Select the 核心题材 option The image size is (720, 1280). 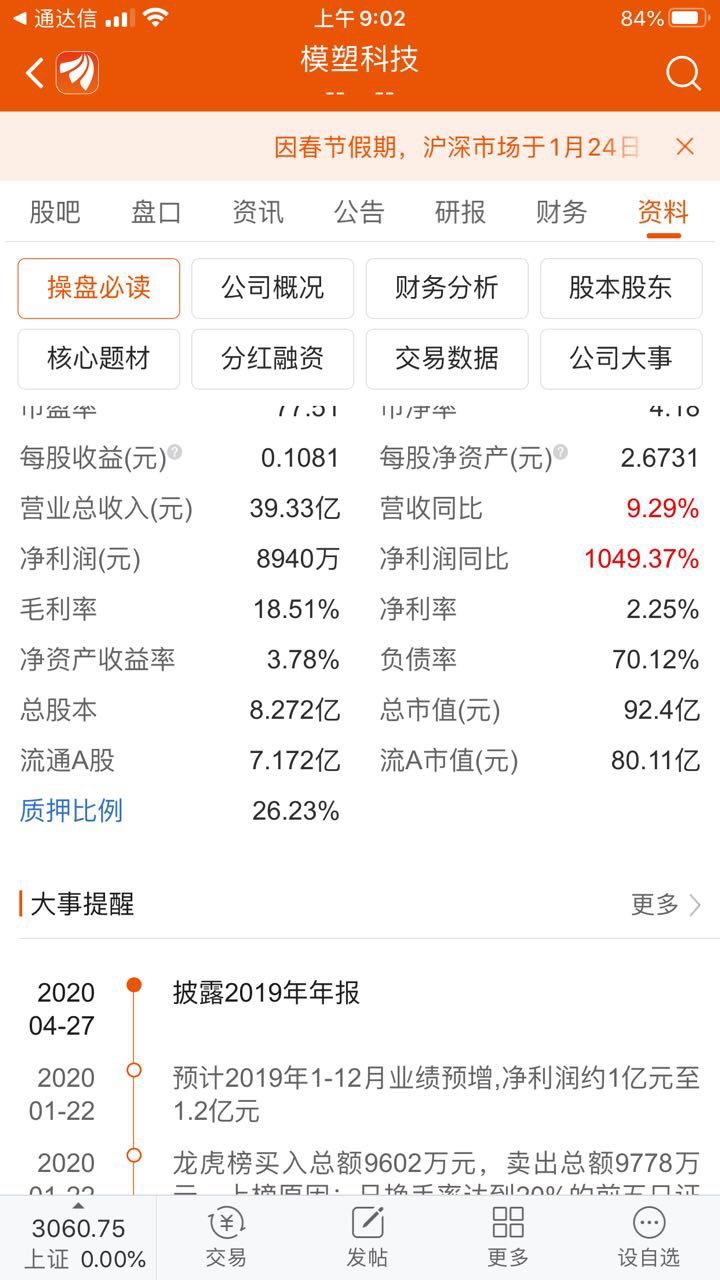(97, 359)
